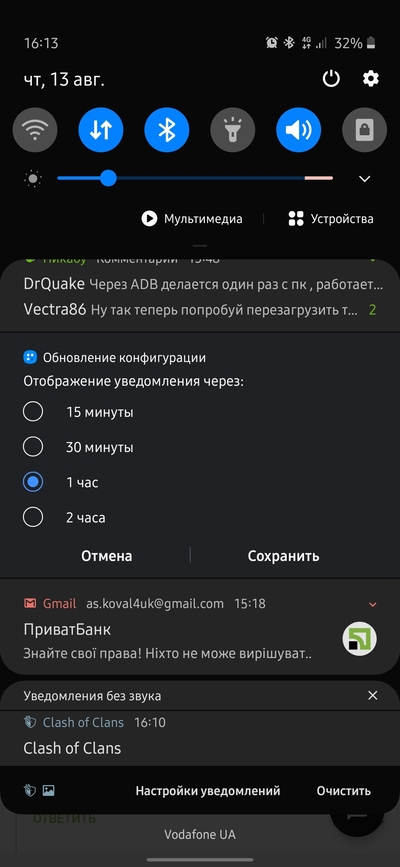This screenshot has width=400, height=867.
Task: Open Настройки уведомлений
Action: click(208, 791)
